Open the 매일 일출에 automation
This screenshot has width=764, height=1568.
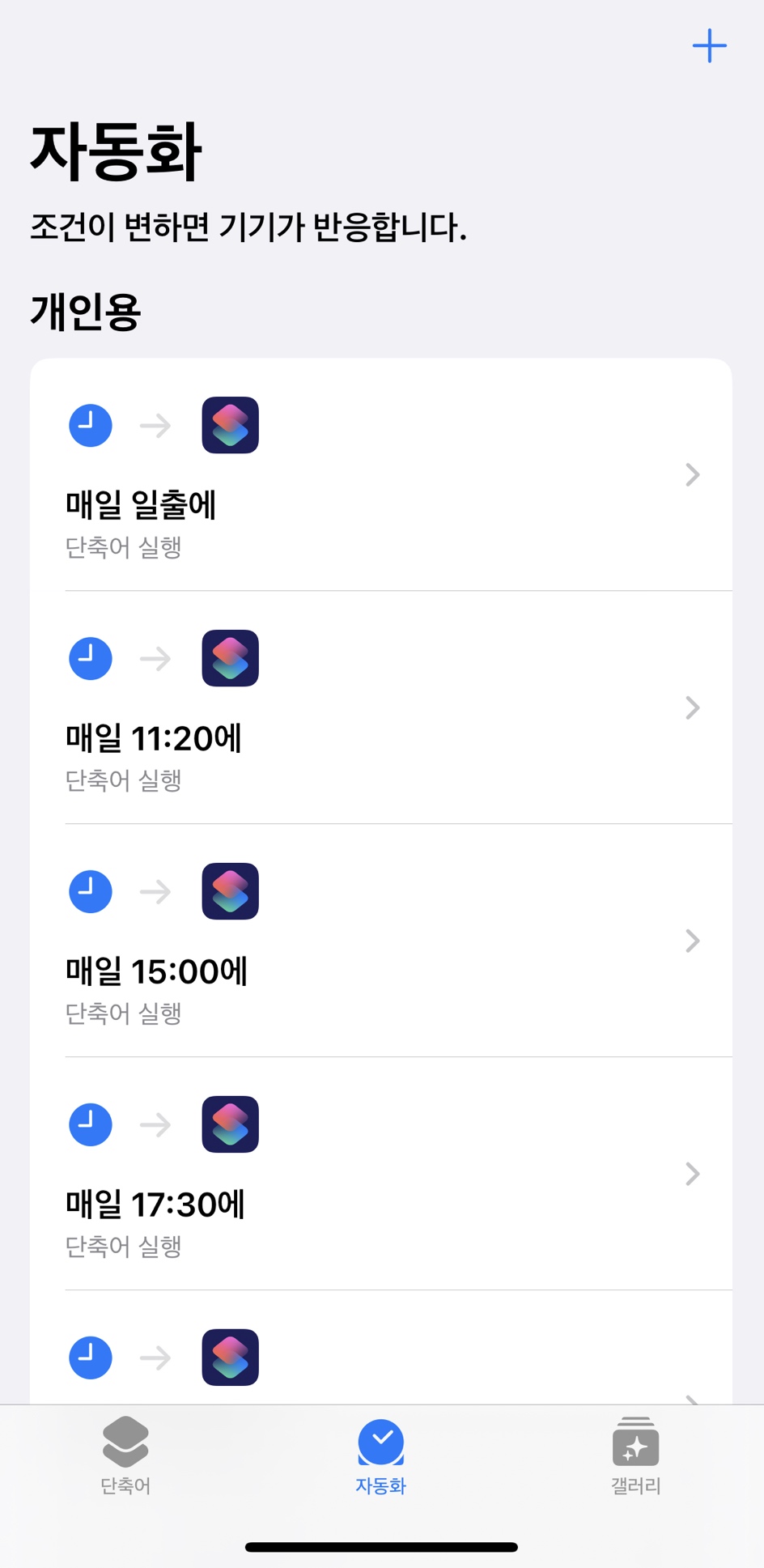coord(380,475)
